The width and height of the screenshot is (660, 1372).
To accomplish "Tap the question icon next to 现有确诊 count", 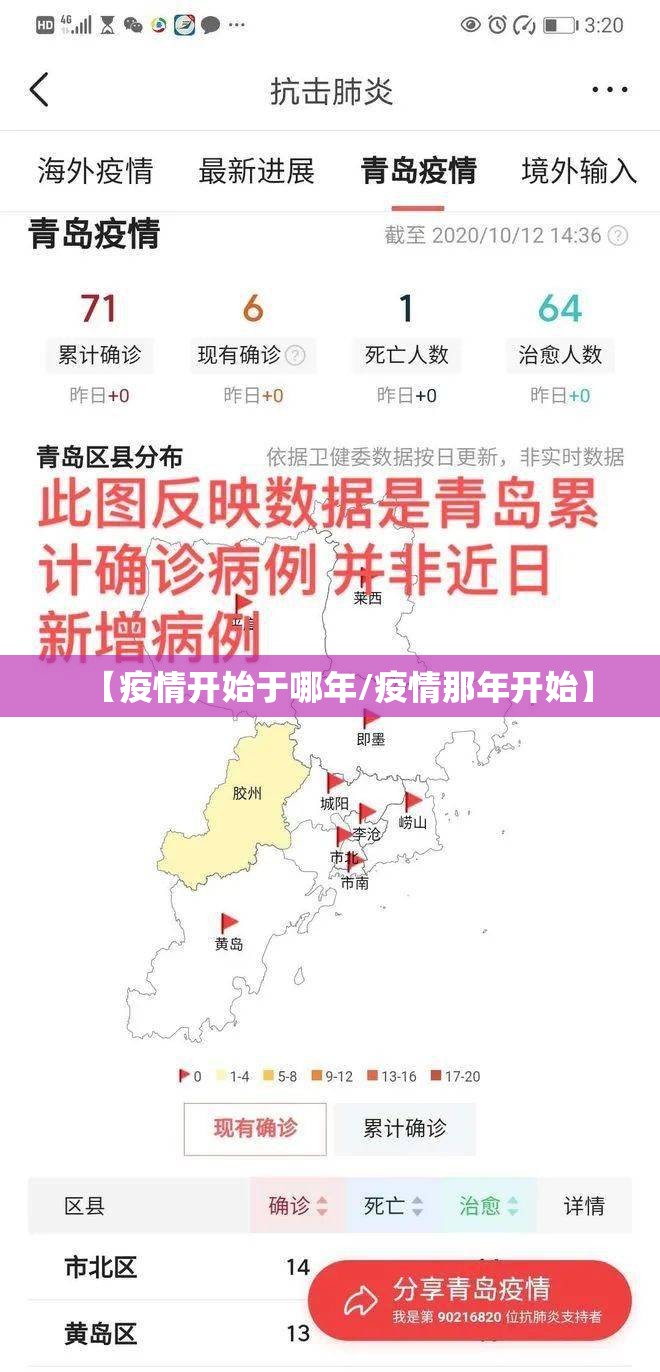I will click(295, 355).
